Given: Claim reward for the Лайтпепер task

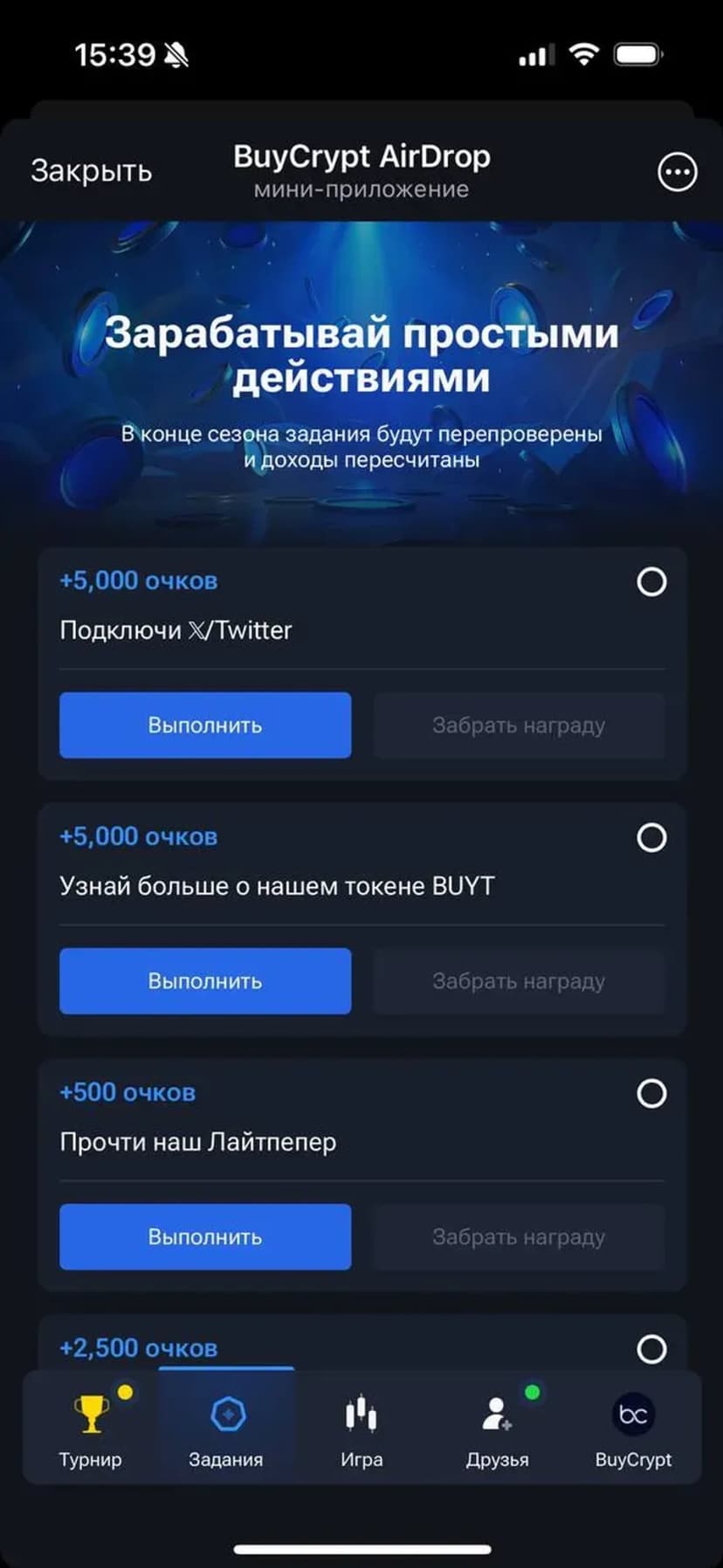Looking at the screenshot, I should 519,1236.
